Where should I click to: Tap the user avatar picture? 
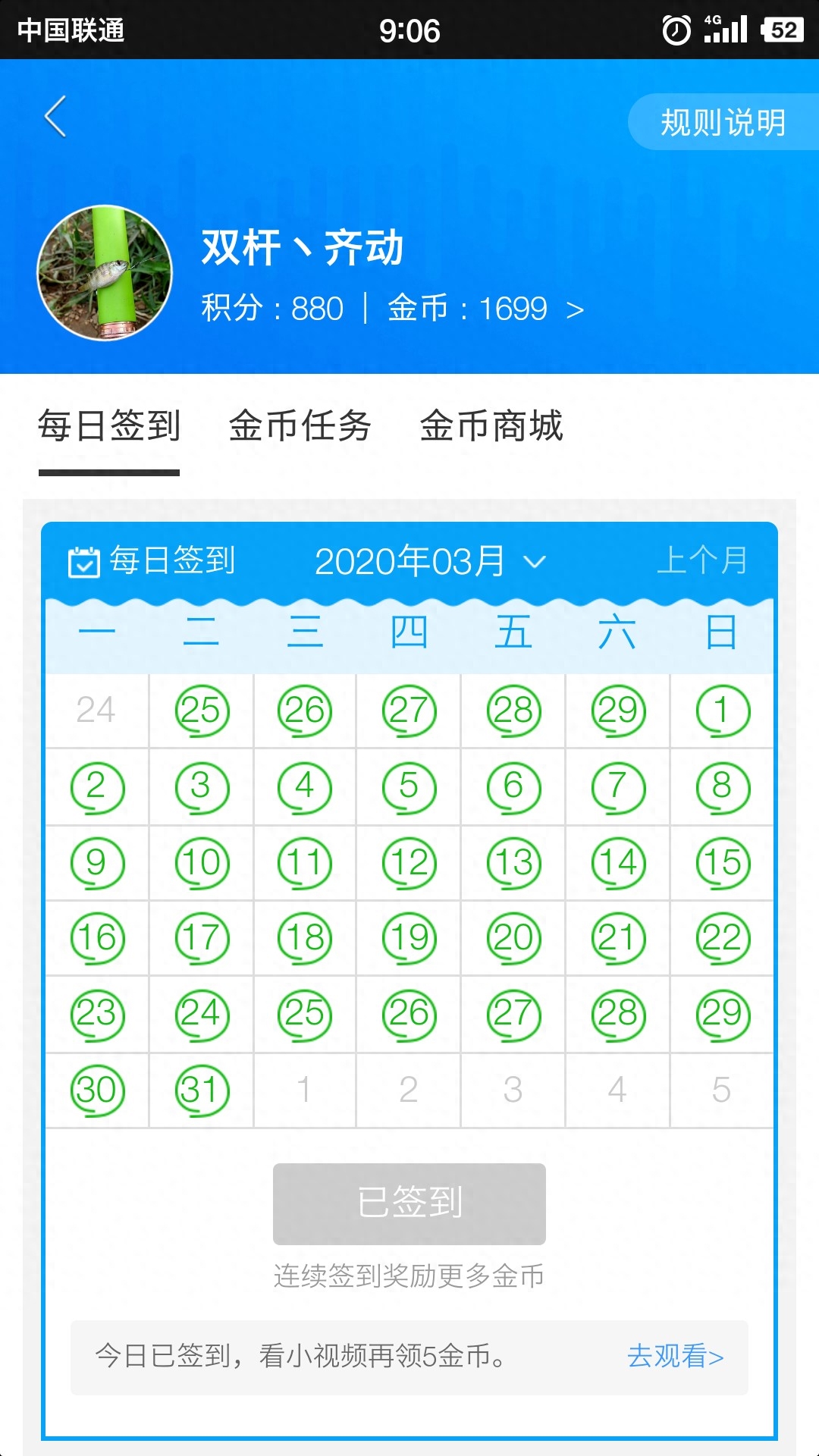point(105,273)
